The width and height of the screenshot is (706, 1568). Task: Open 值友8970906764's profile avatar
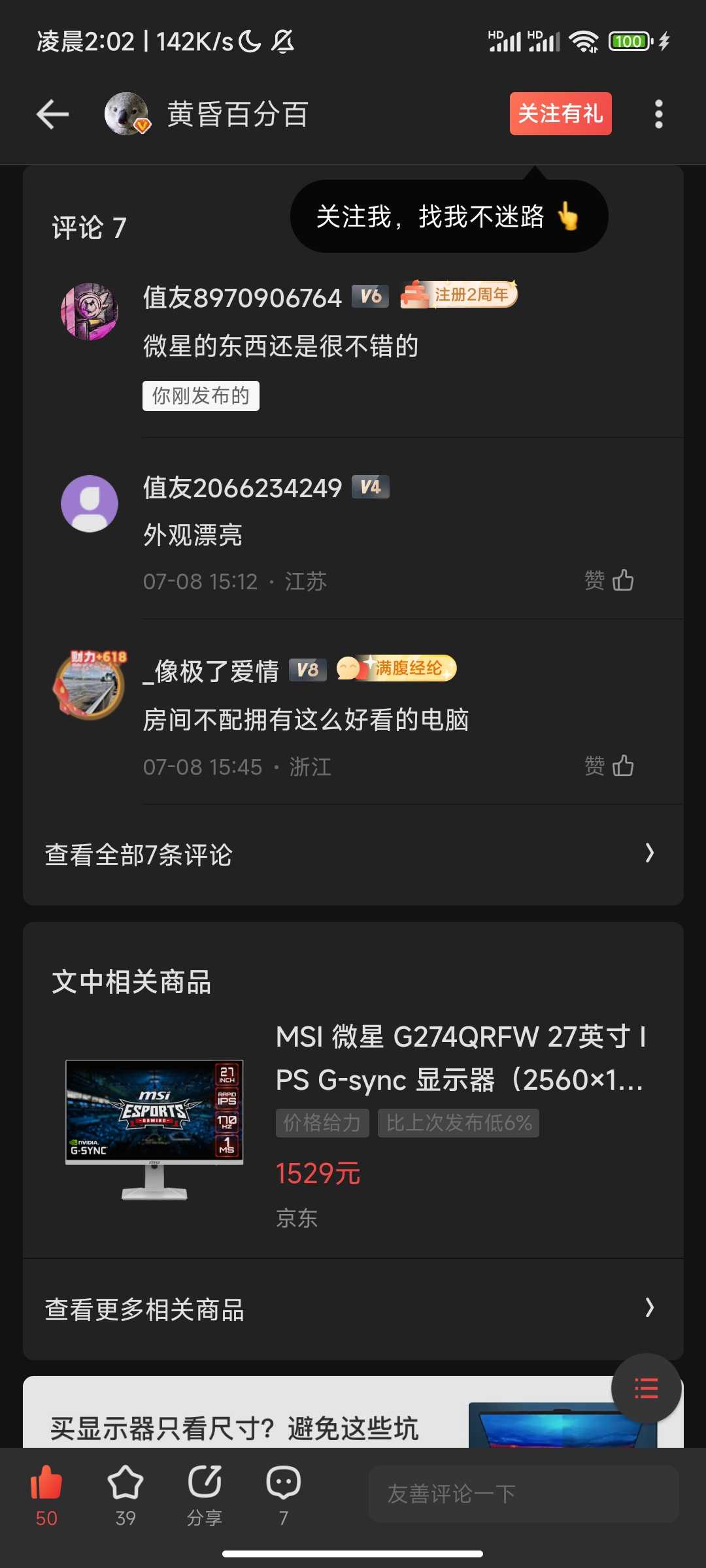(x=90, y=312)
